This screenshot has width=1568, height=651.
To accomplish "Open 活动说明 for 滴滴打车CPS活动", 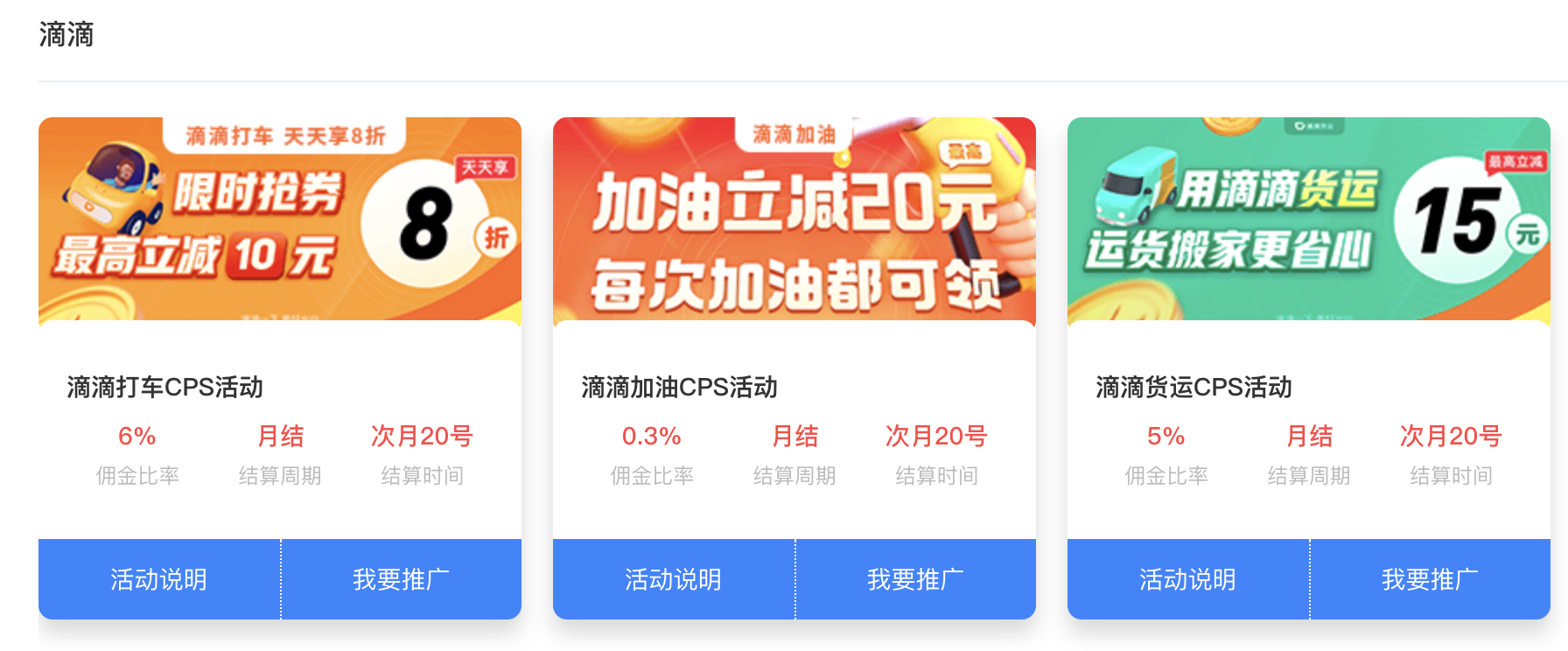I will (x=159, y=579).
